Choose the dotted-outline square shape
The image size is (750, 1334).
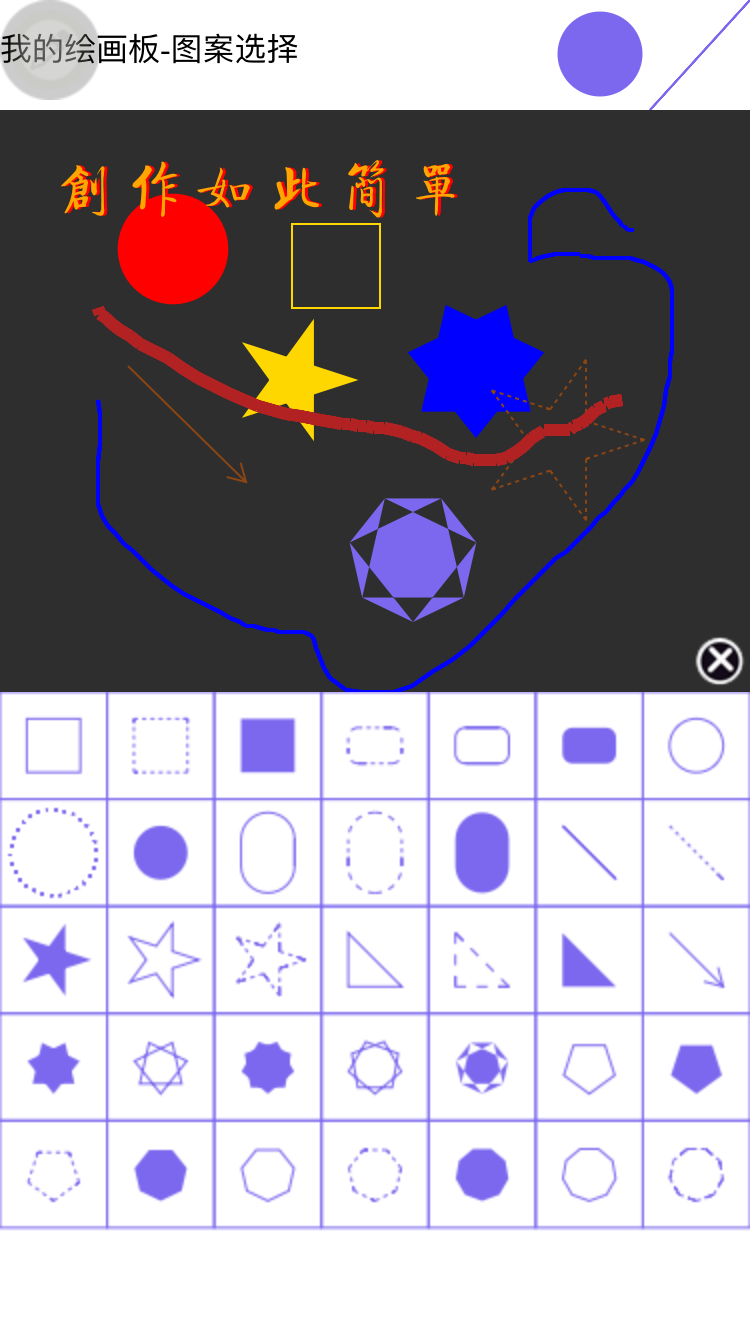pos(161,746)
